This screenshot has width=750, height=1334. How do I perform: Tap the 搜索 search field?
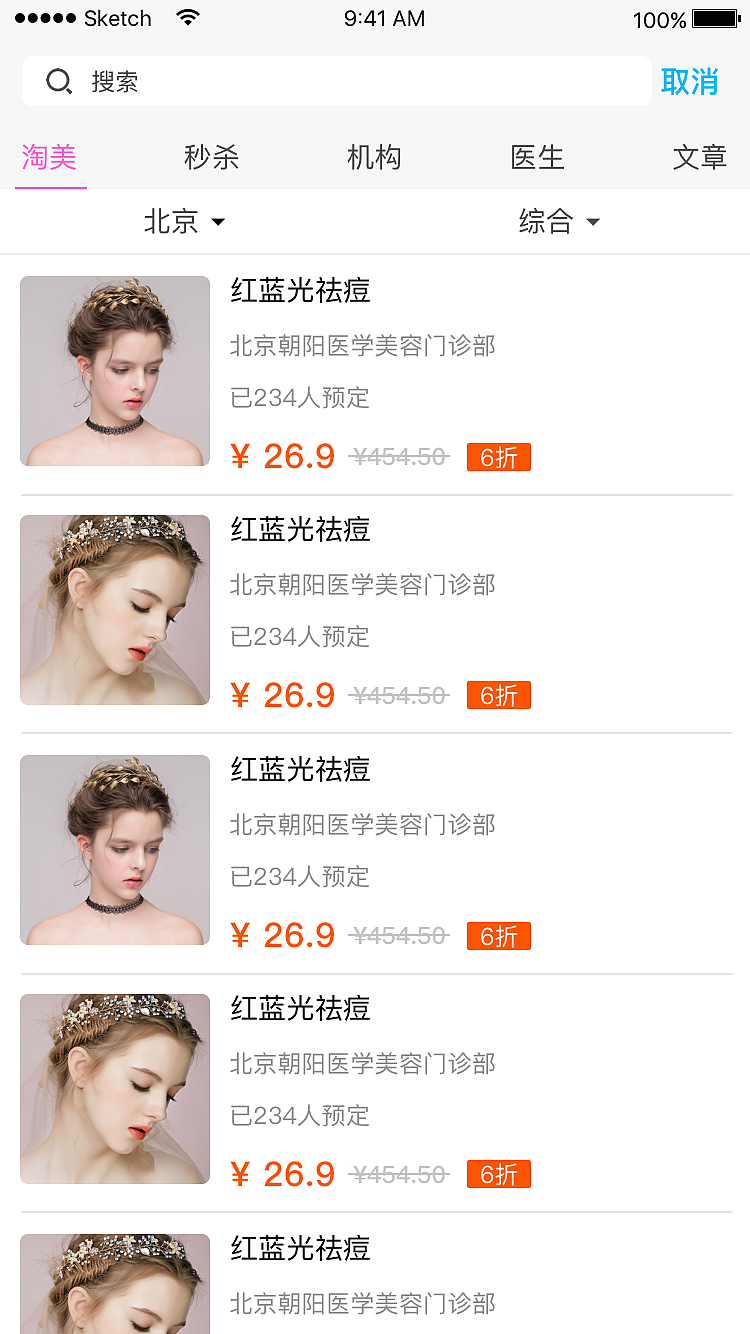tap(336, 82)
